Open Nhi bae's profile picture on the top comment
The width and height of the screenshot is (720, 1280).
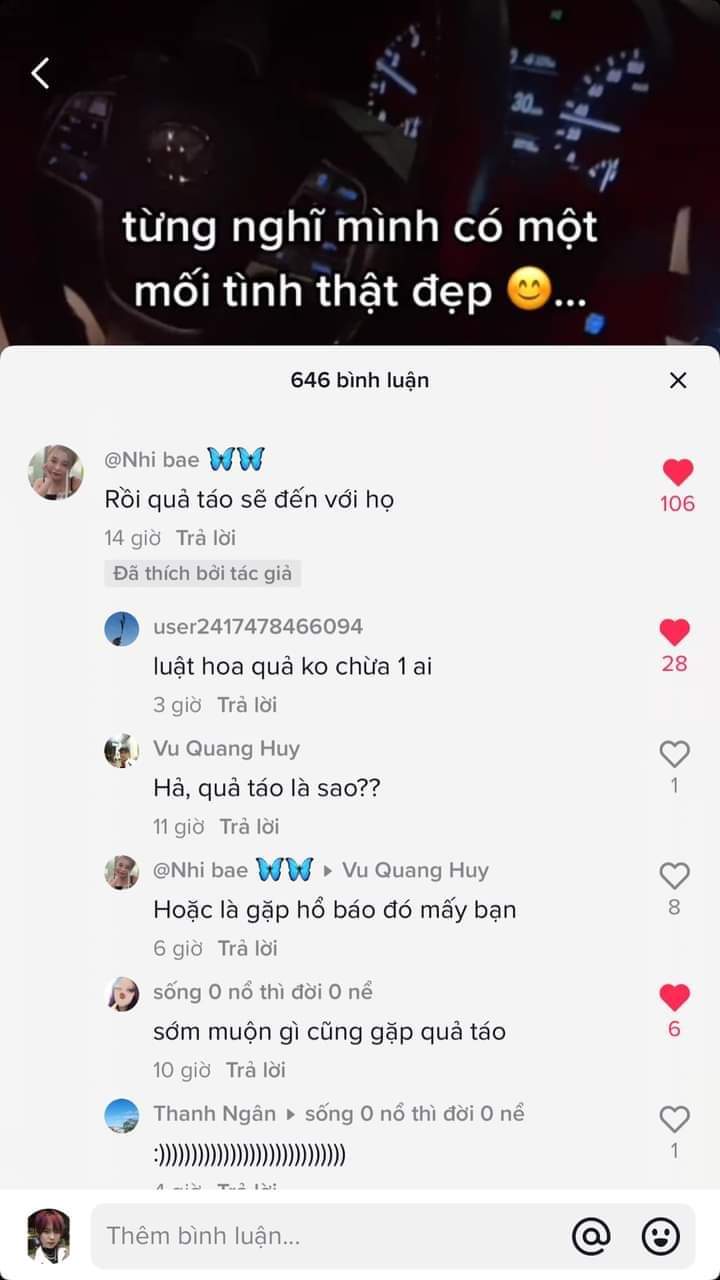click(55, 472)
